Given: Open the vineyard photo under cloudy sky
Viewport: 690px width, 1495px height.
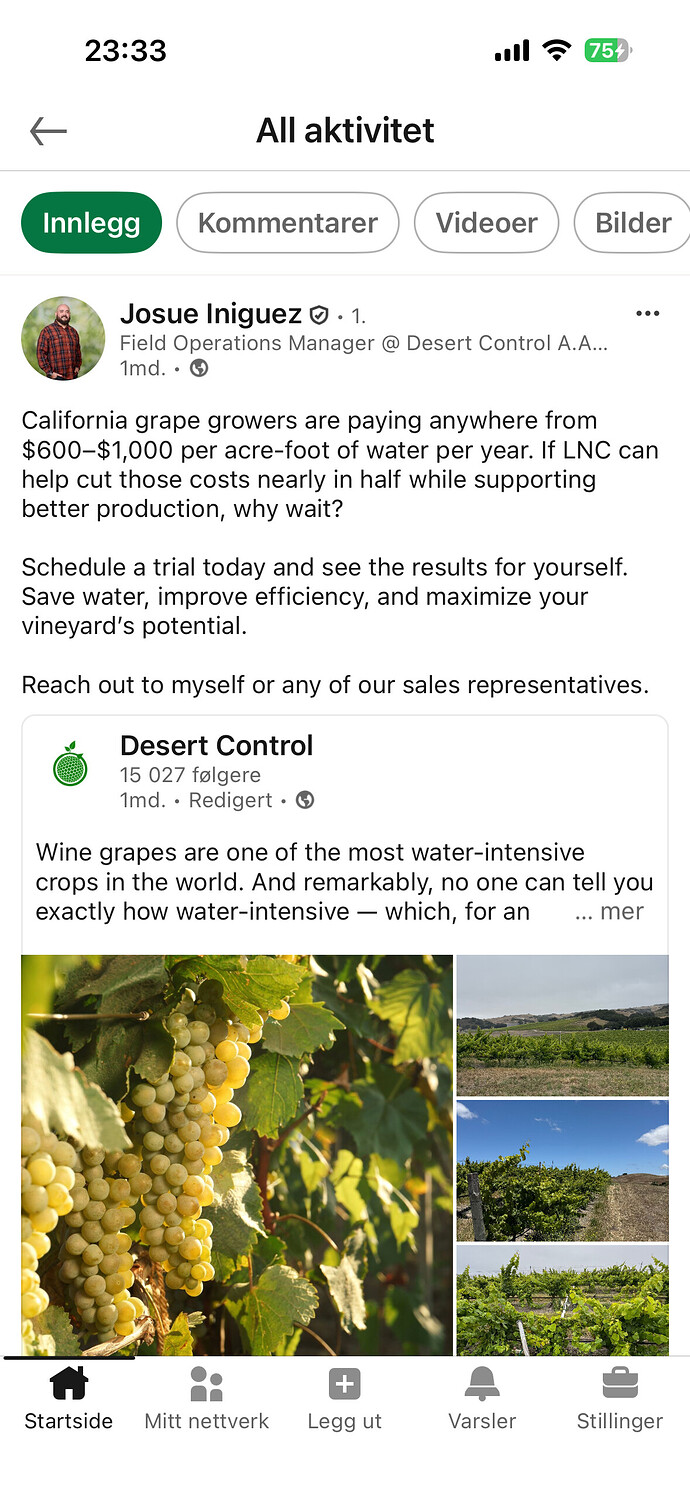Looking at the screenshot, I should point(562,1025).
